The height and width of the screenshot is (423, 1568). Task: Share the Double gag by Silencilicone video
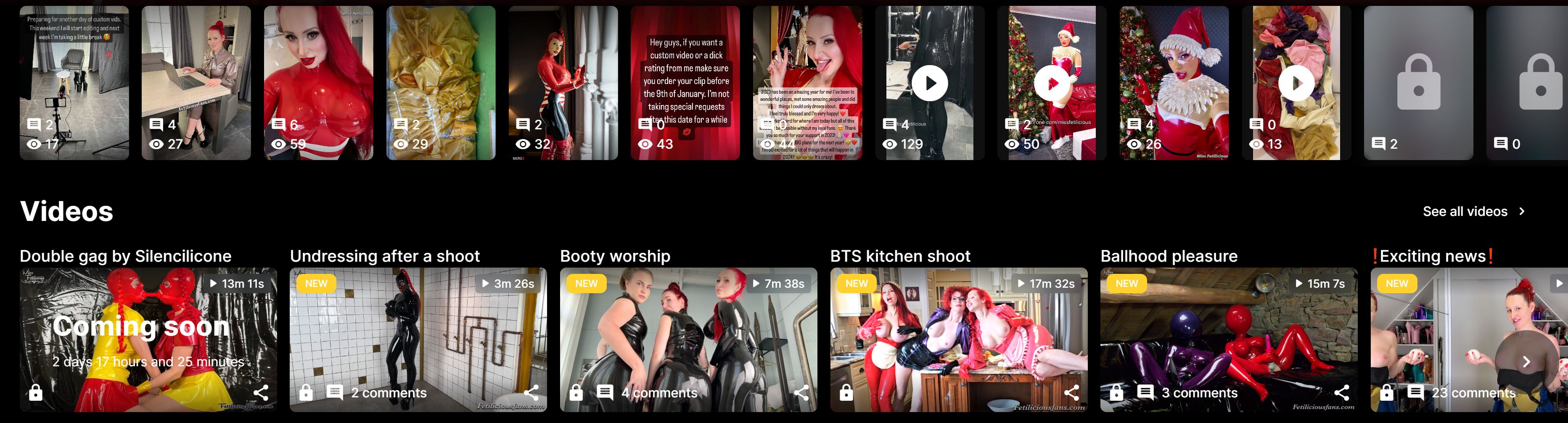(x=261, y=393)
